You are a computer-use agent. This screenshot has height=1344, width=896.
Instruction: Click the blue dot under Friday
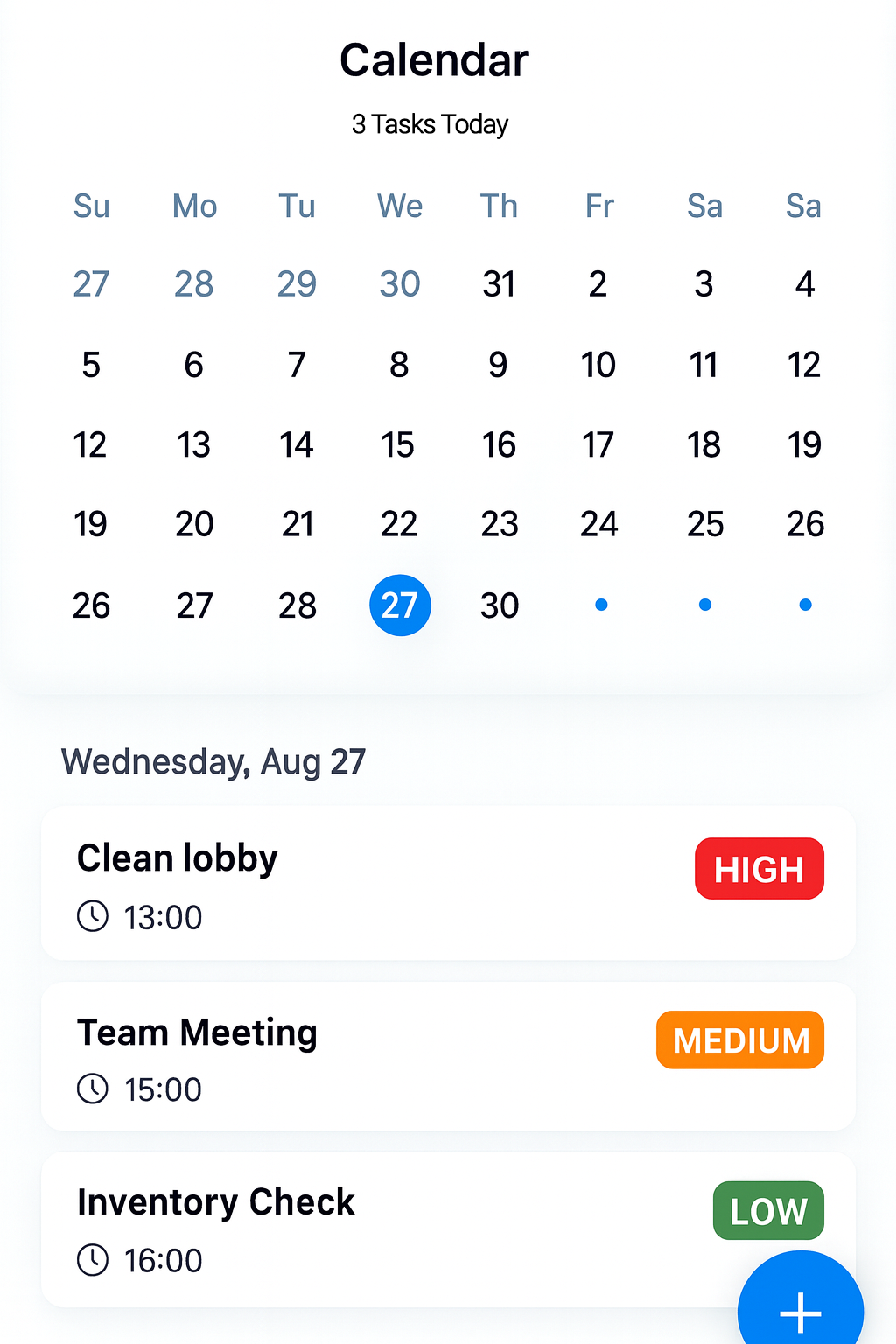pyautogui.click(x=601, y=604)
